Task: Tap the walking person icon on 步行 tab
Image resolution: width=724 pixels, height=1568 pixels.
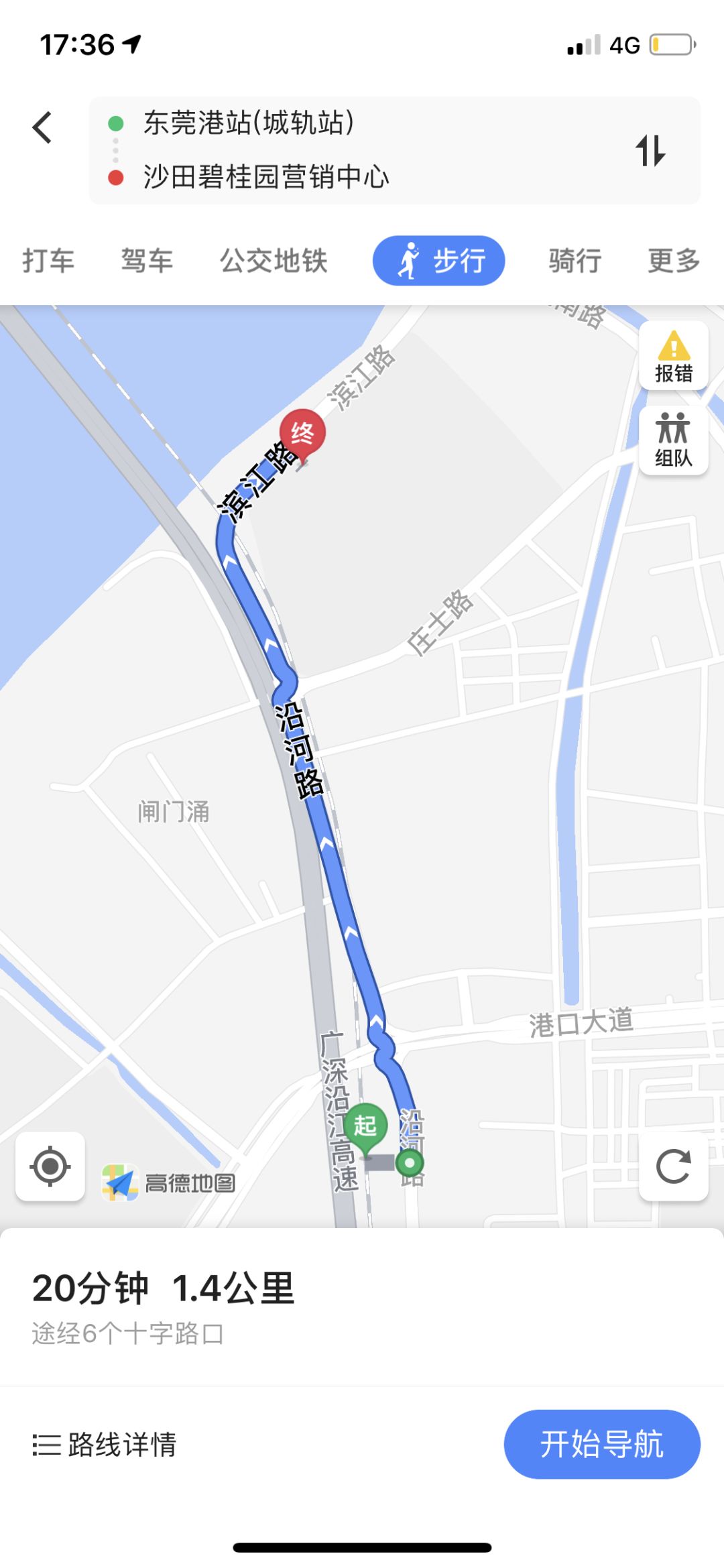Action: [x=408, y=260]
